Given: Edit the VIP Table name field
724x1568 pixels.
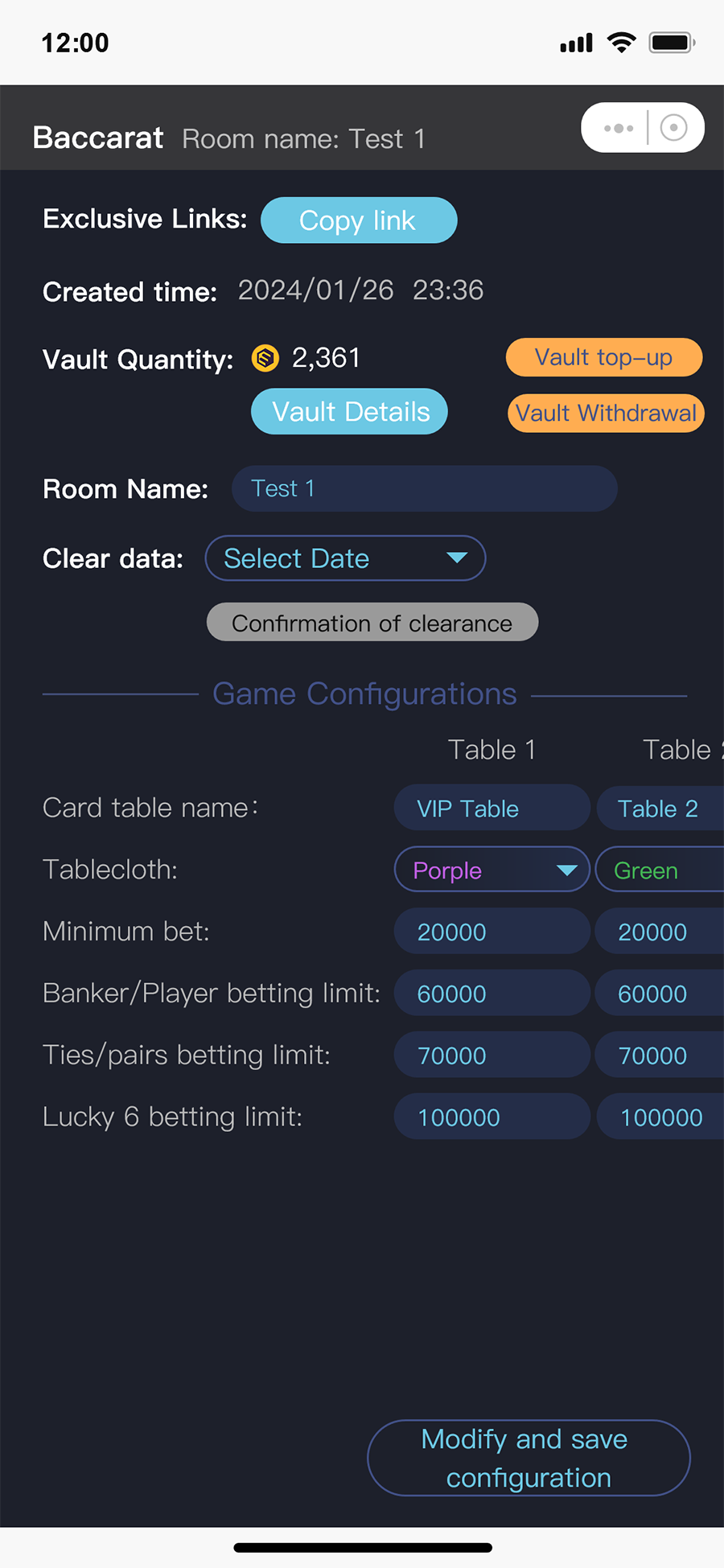Looking at the screenshot, I should coord(492,808).
